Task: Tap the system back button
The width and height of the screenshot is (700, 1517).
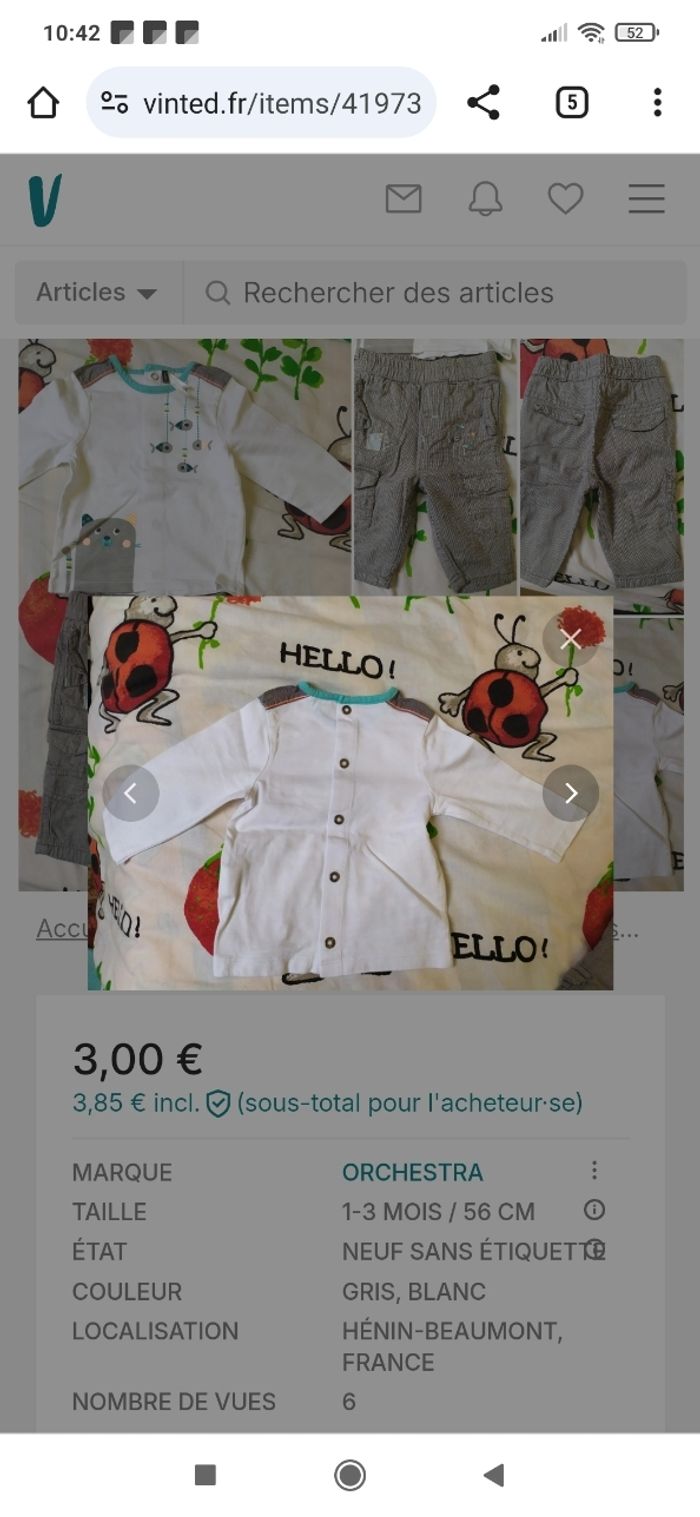Action: click(493, 1475)
